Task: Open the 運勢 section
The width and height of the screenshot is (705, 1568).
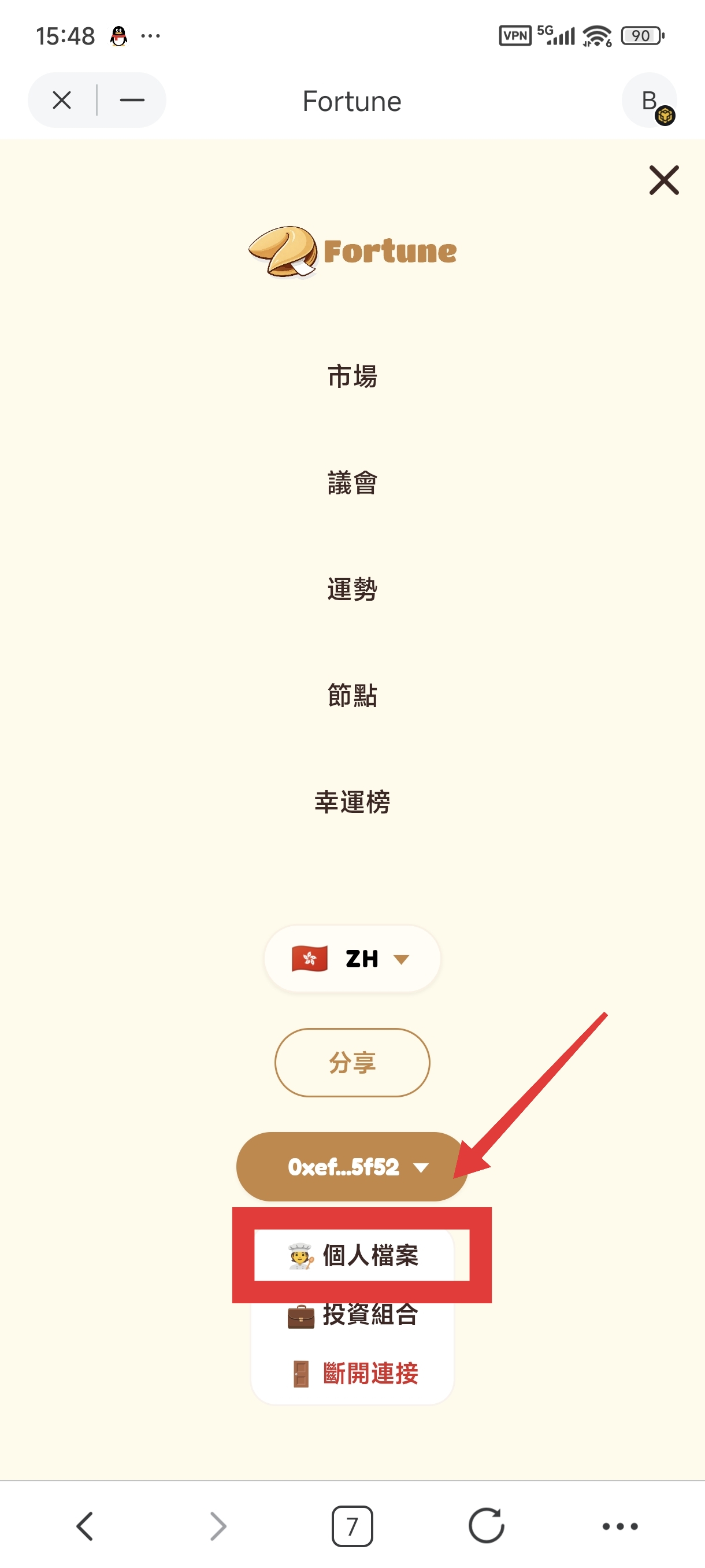Action: pyautogui.click(x=352, y=589)
